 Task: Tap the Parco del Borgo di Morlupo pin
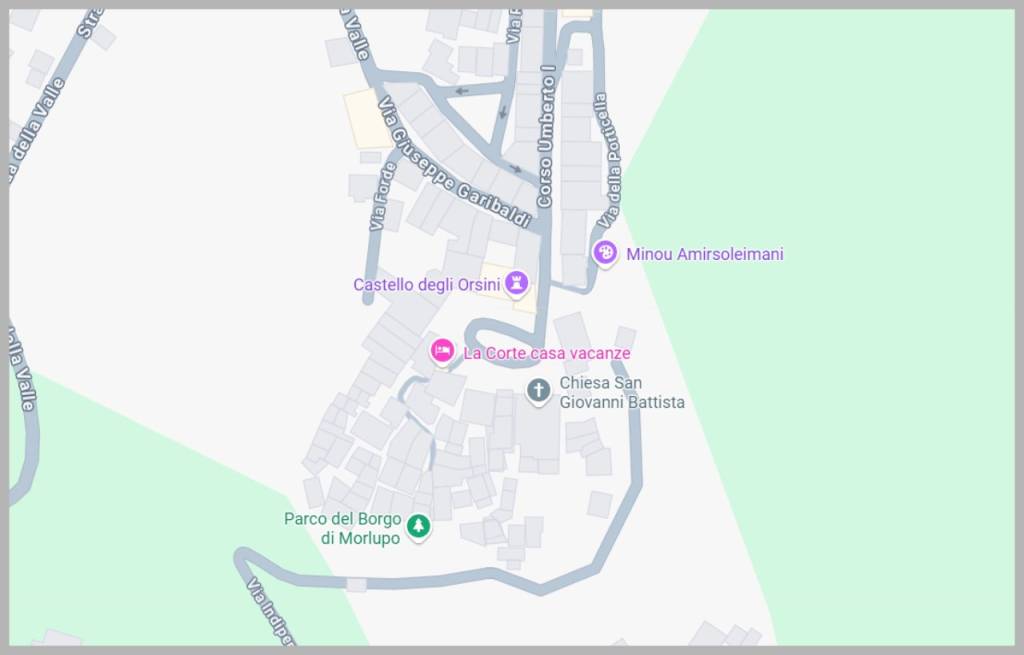pyautogui.click(x=419, y=526)
